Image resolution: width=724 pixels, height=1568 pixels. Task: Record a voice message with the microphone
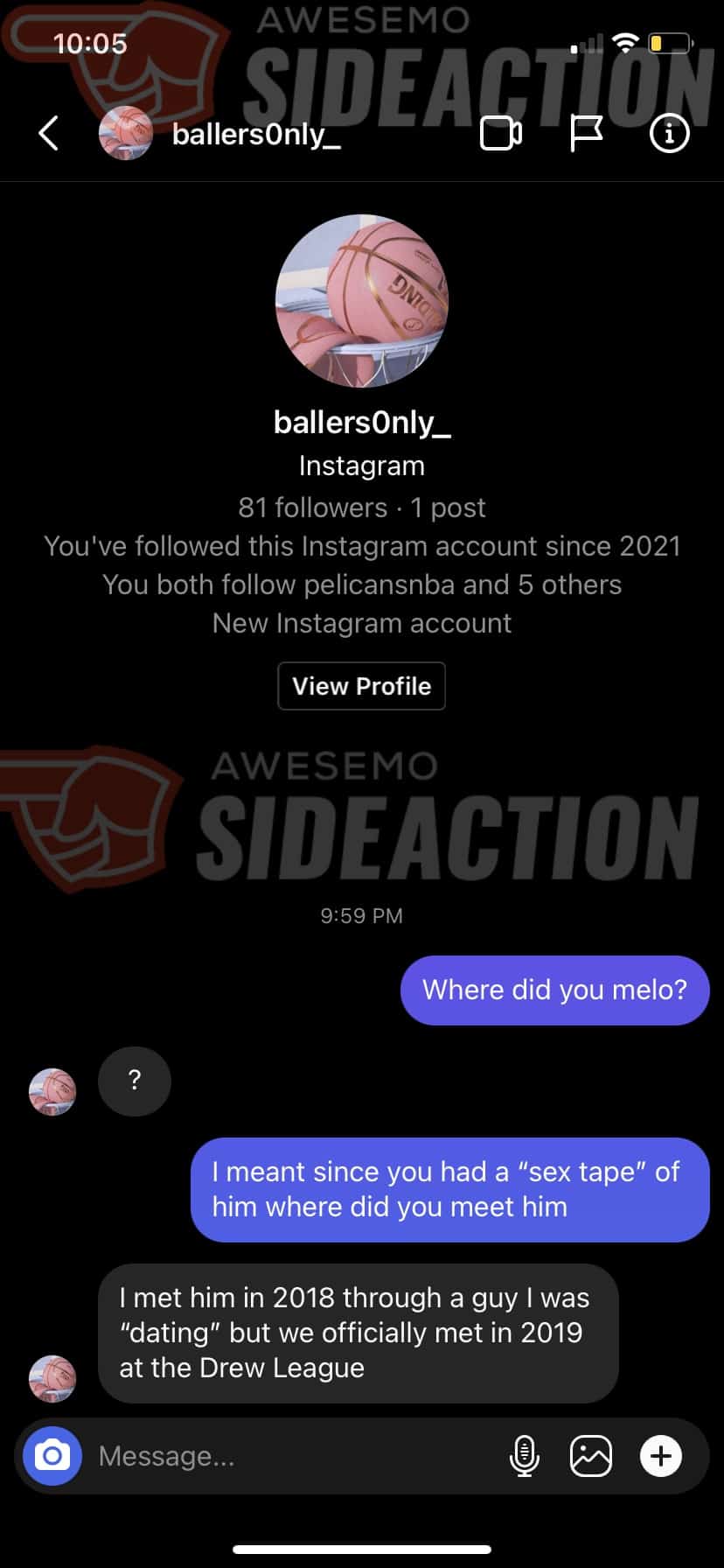[x=524, y=1456]
